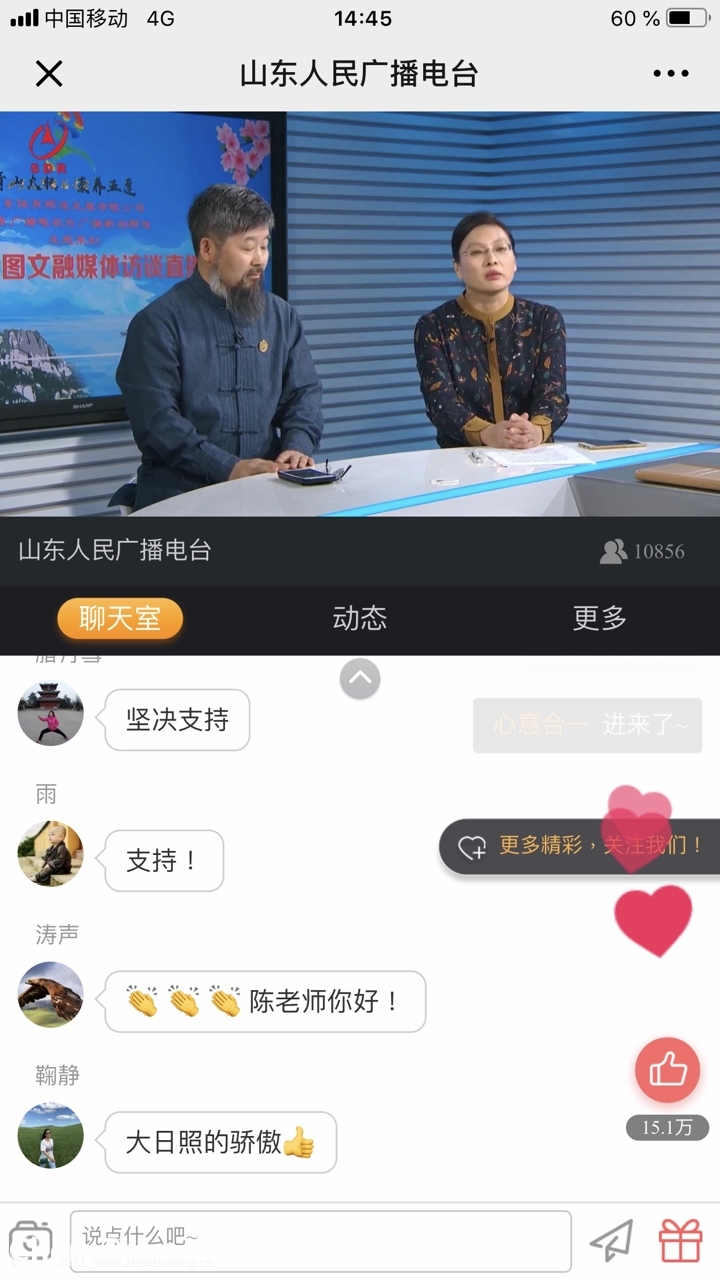720x1280 pixels.
Task: Switch to the 动态 tab
Action: point(359,619)
